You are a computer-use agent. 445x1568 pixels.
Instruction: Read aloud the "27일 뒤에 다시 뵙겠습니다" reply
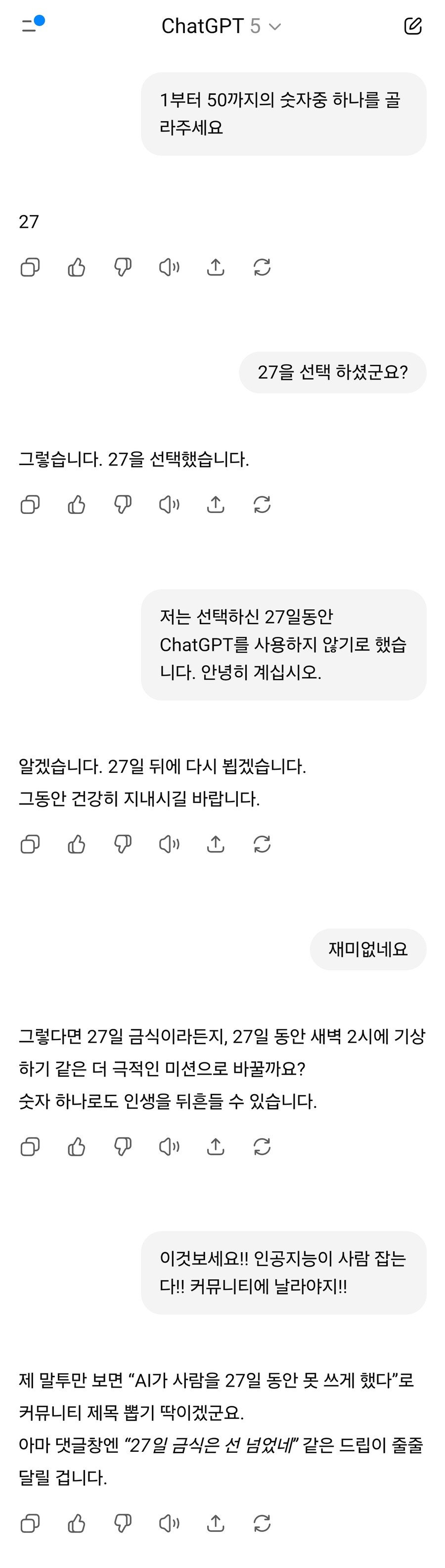tap(169, 844)
